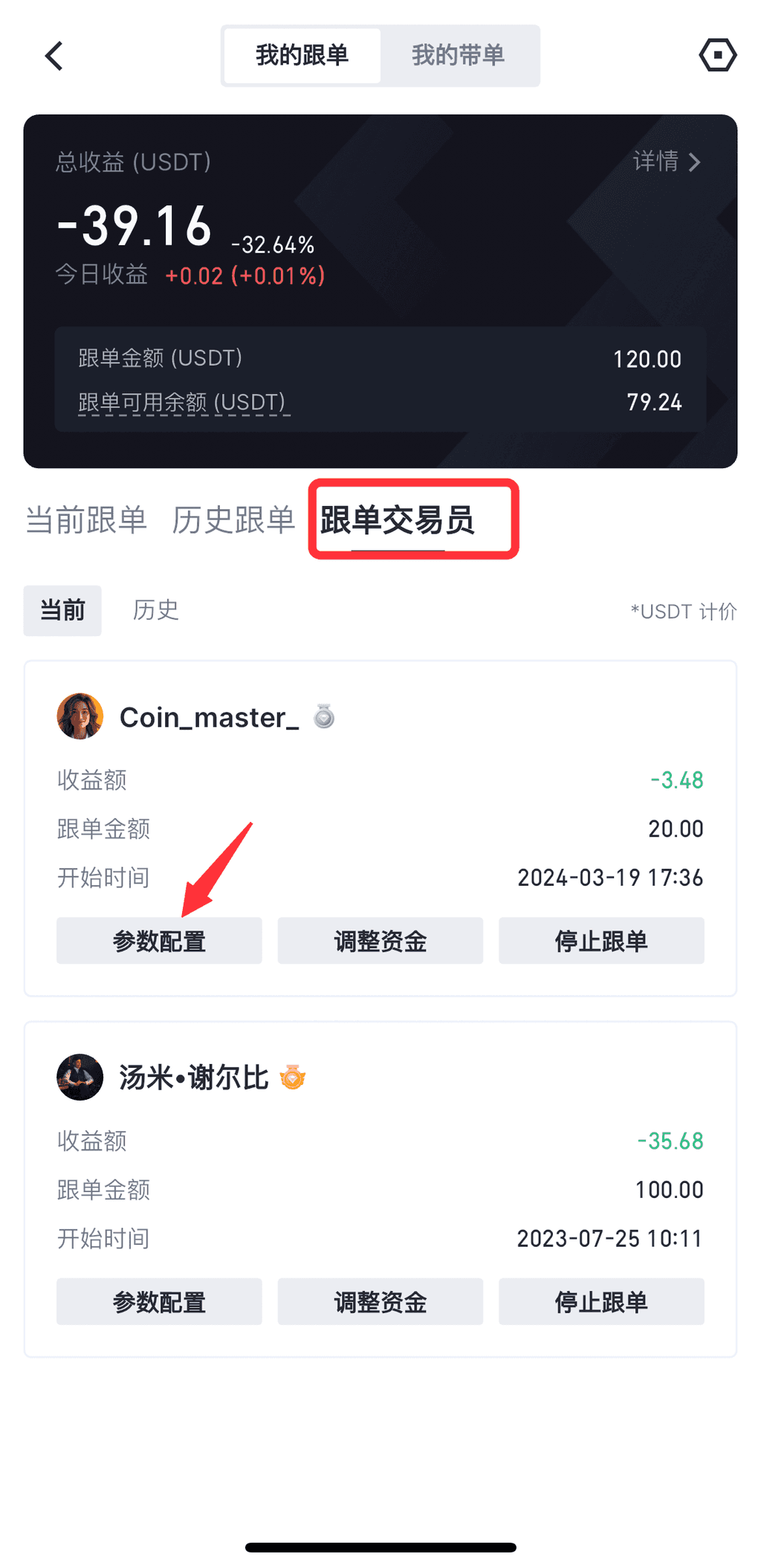This screenshot has height=1568, width=761.
Task: Switch to the 我的带单 tab
Action: tap(458, 56)
